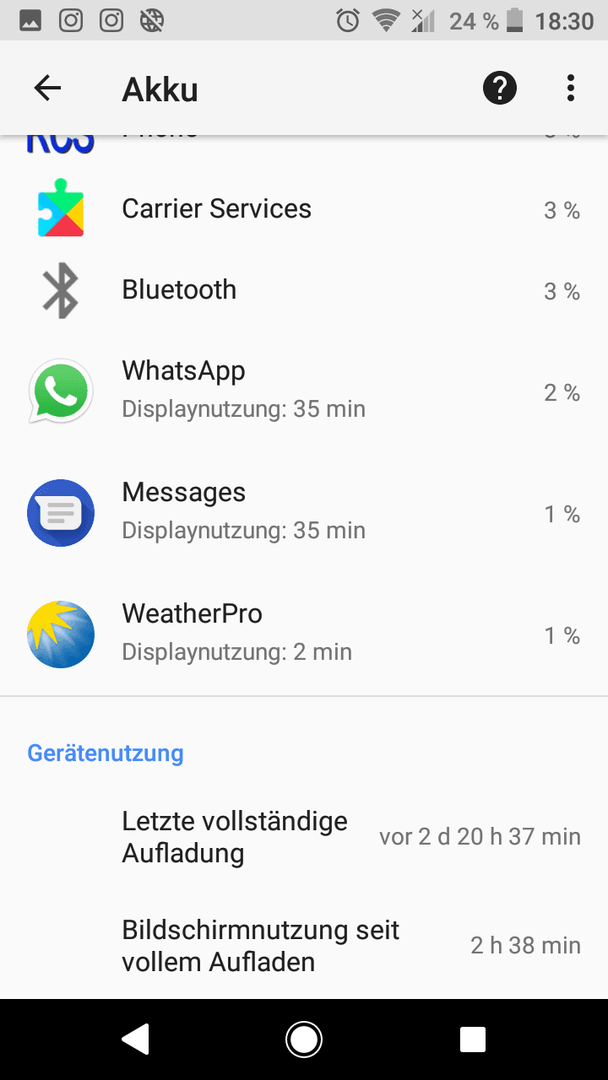
Task: Select the WeatherPro battery usage row
Action: click(304, 634)
